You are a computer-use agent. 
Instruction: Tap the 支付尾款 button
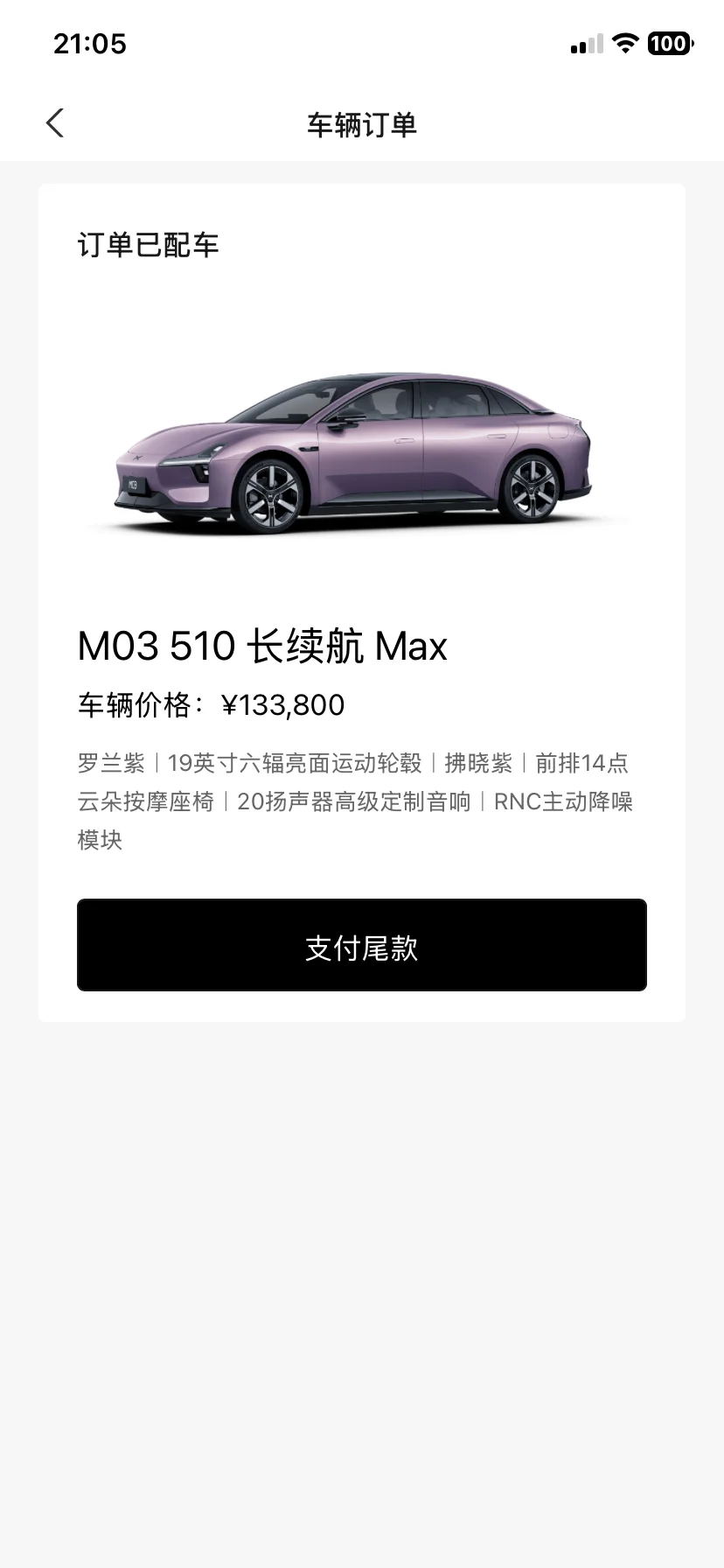pyautogui.click(x=361, y=945)
